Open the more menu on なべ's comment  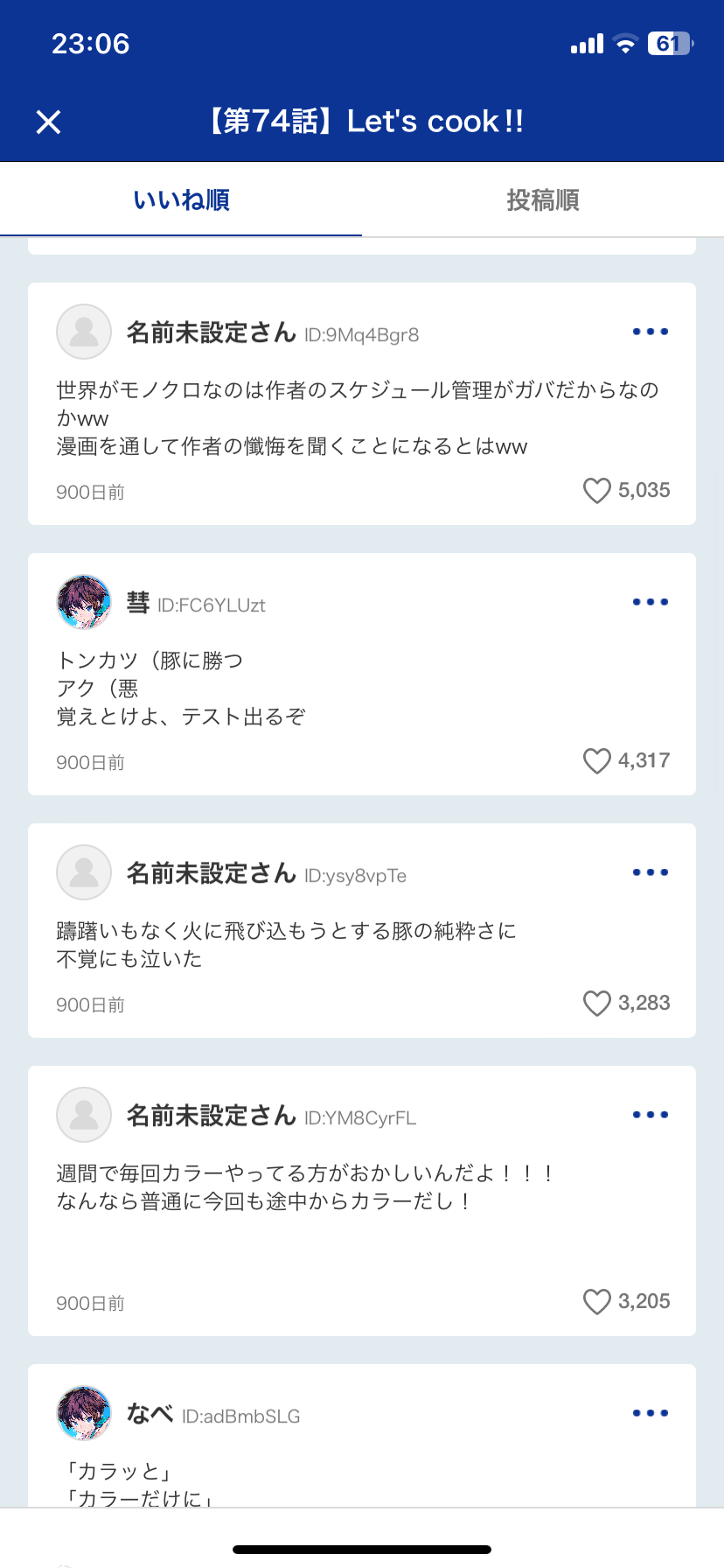[650, 1413]
